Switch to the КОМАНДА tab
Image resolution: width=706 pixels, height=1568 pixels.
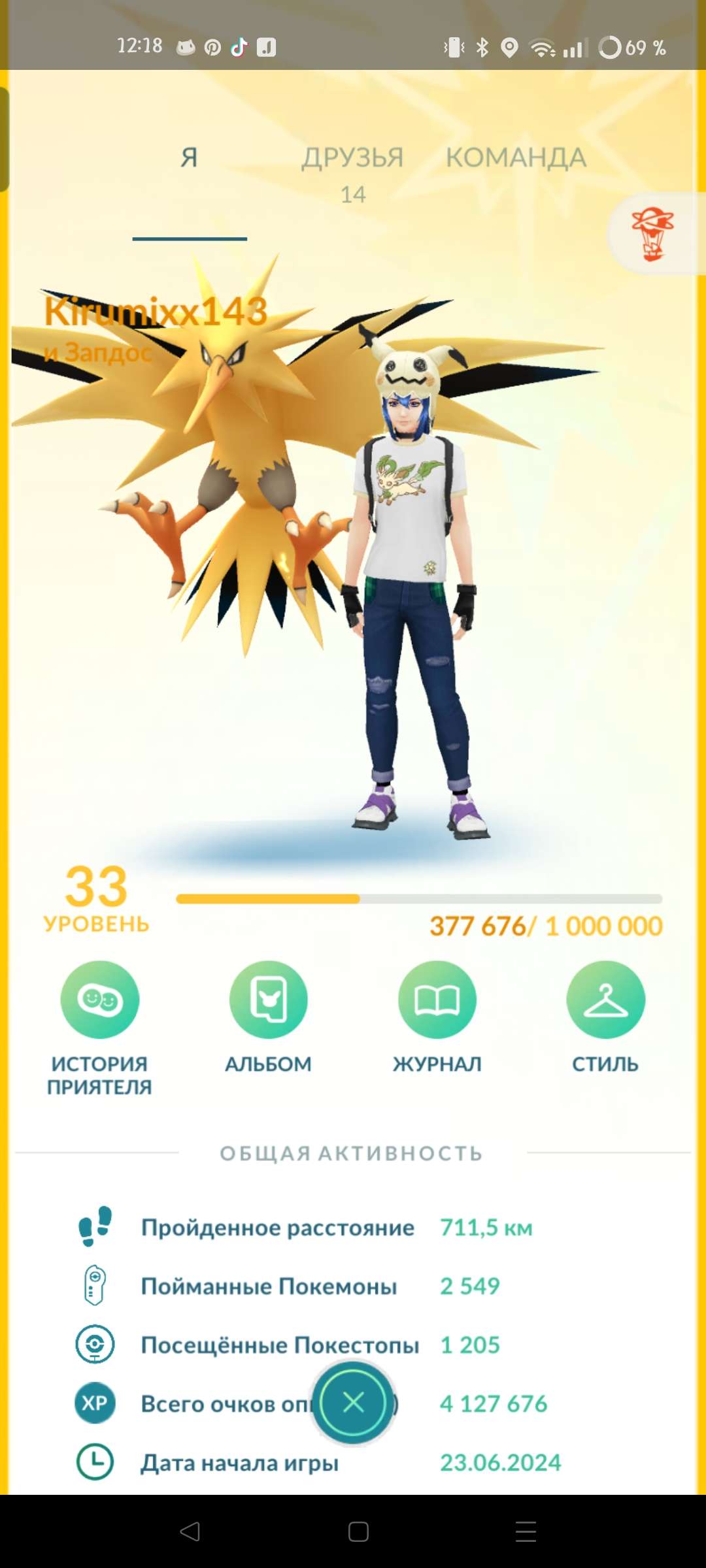(x=516, y=158)
